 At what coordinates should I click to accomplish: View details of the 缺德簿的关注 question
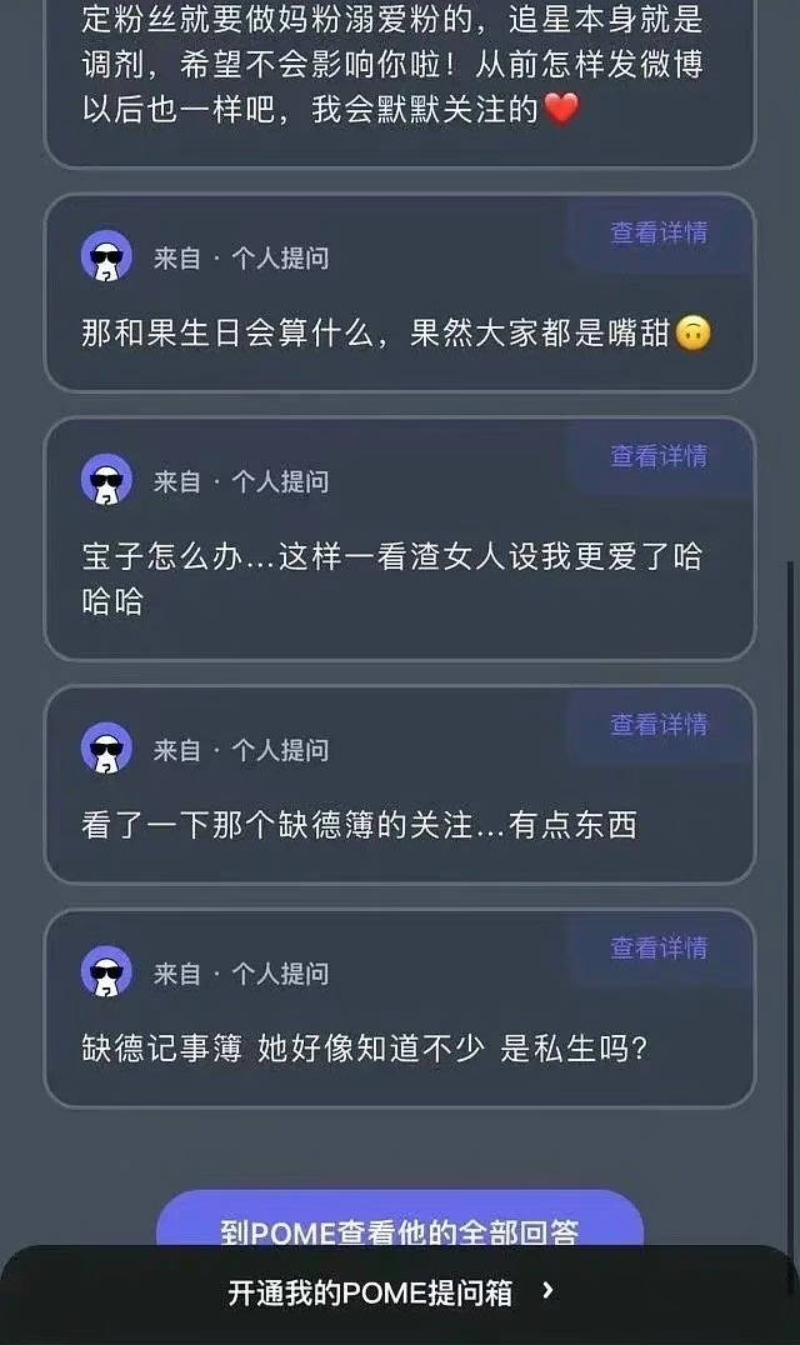(658, 724)
